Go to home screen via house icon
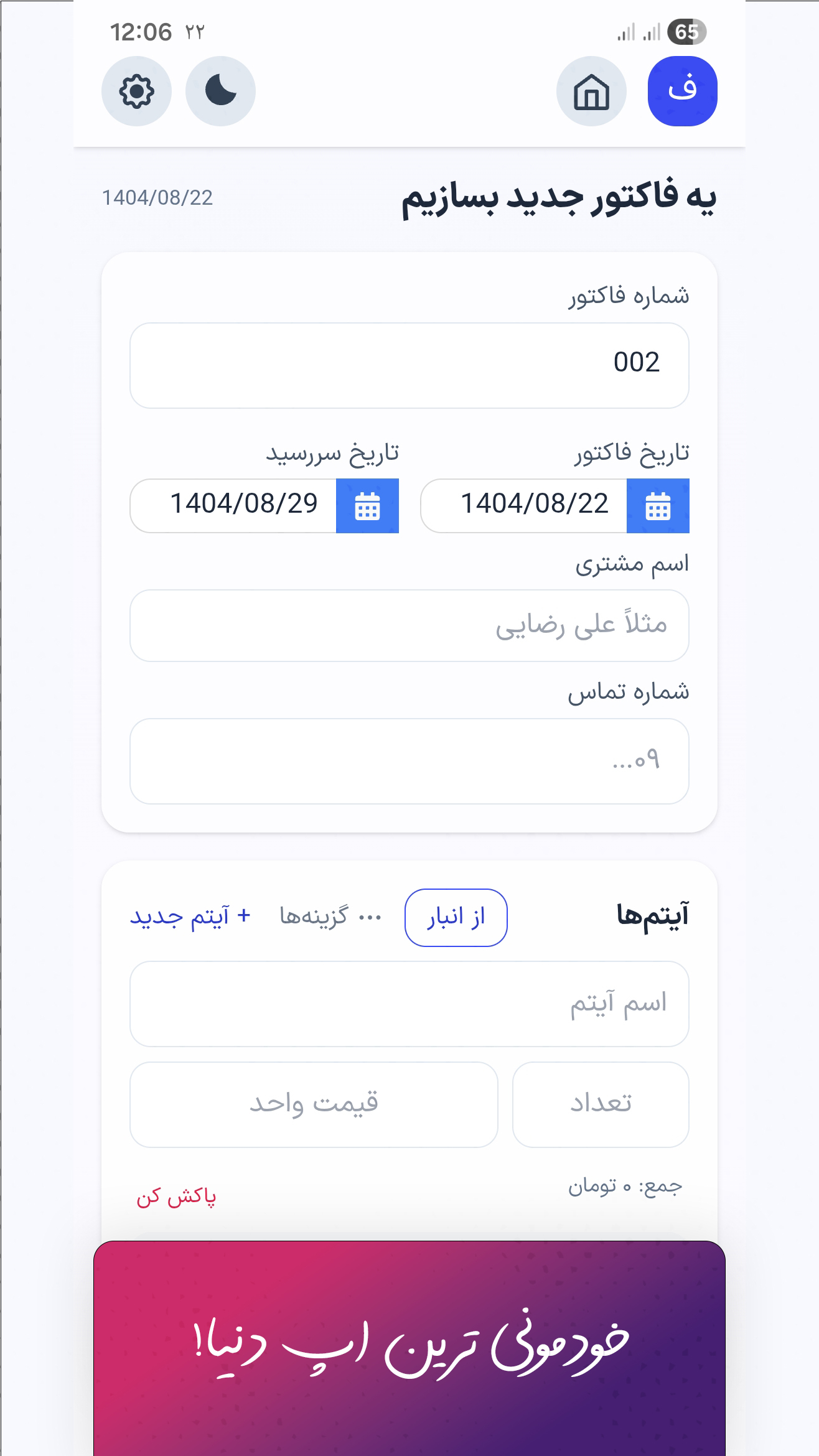Image resolution: width=819 pixels, height=1456 pixels. coord(591,91)
